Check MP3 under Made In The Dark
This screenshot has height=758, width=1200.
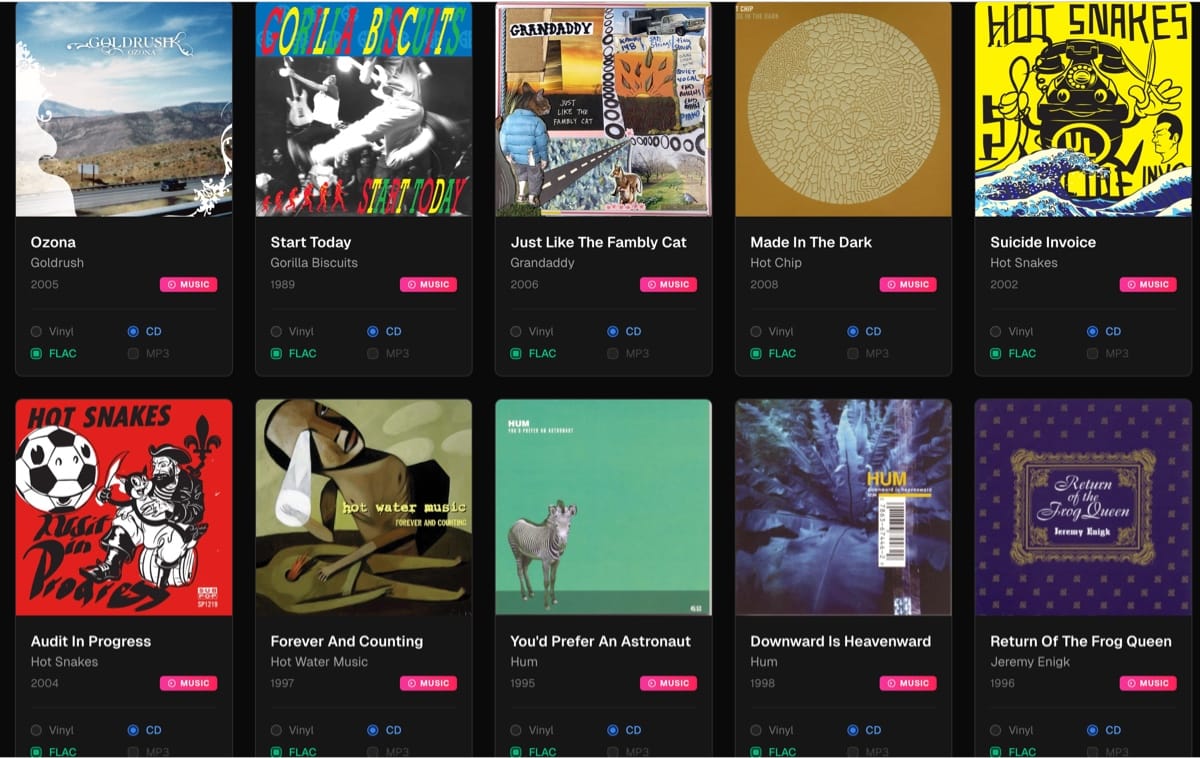pos(853,353)
